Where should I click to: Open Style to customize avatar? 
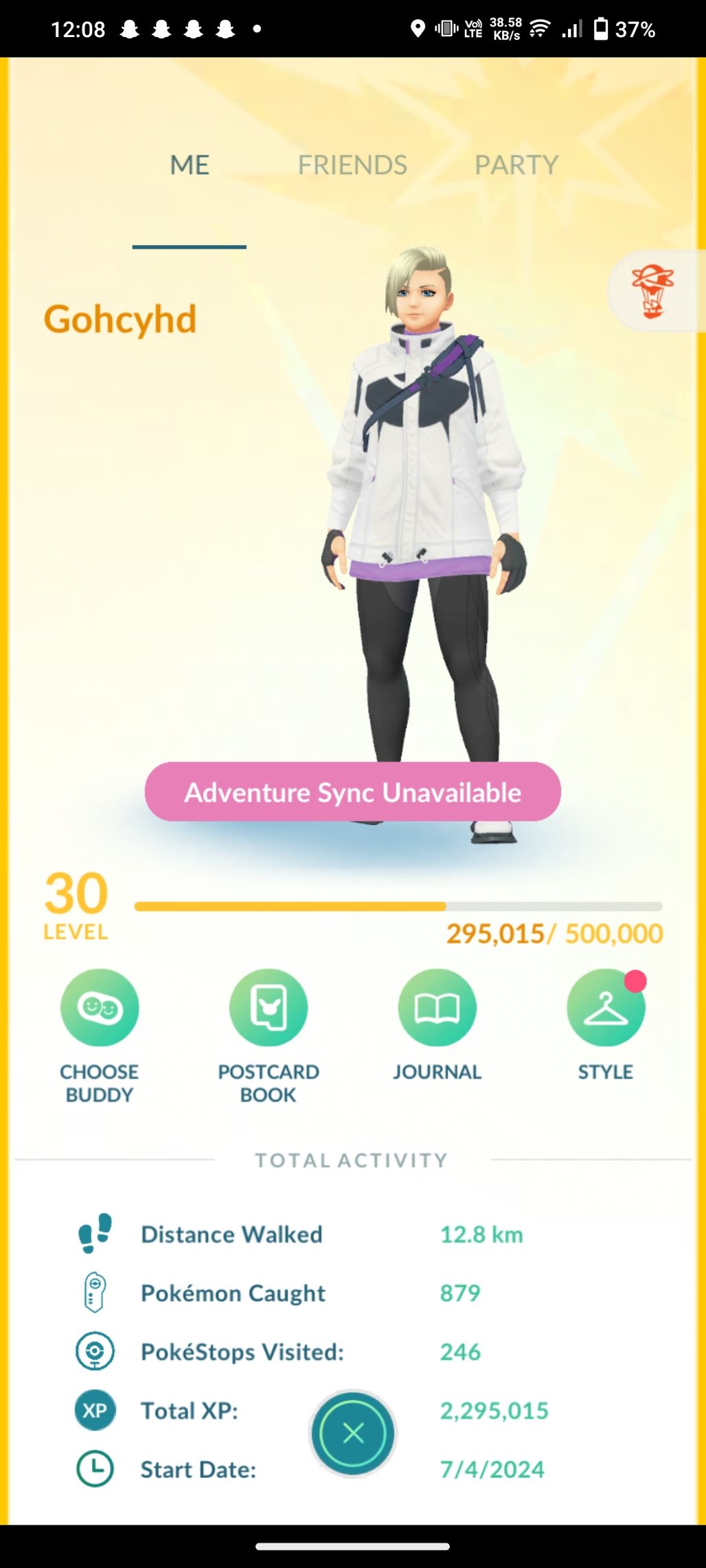coord(605,1008)
